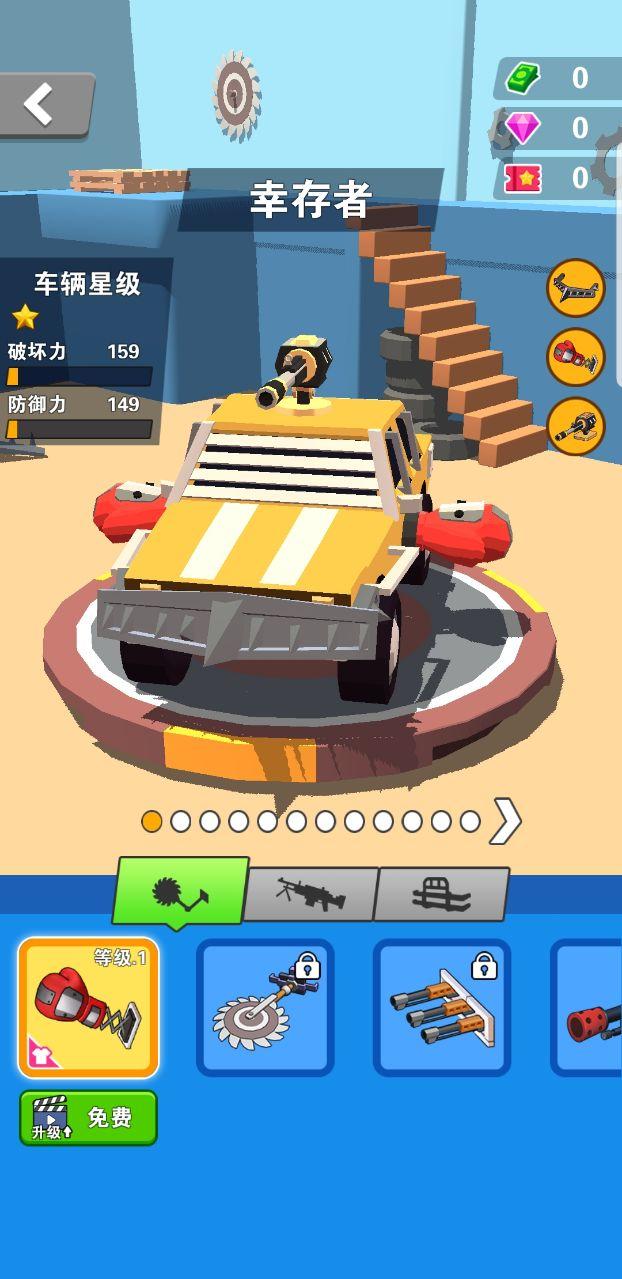Tap the green cash counter
Image resolution: width=622 pixels, height=1279 pixels.
tap(555, 78)
